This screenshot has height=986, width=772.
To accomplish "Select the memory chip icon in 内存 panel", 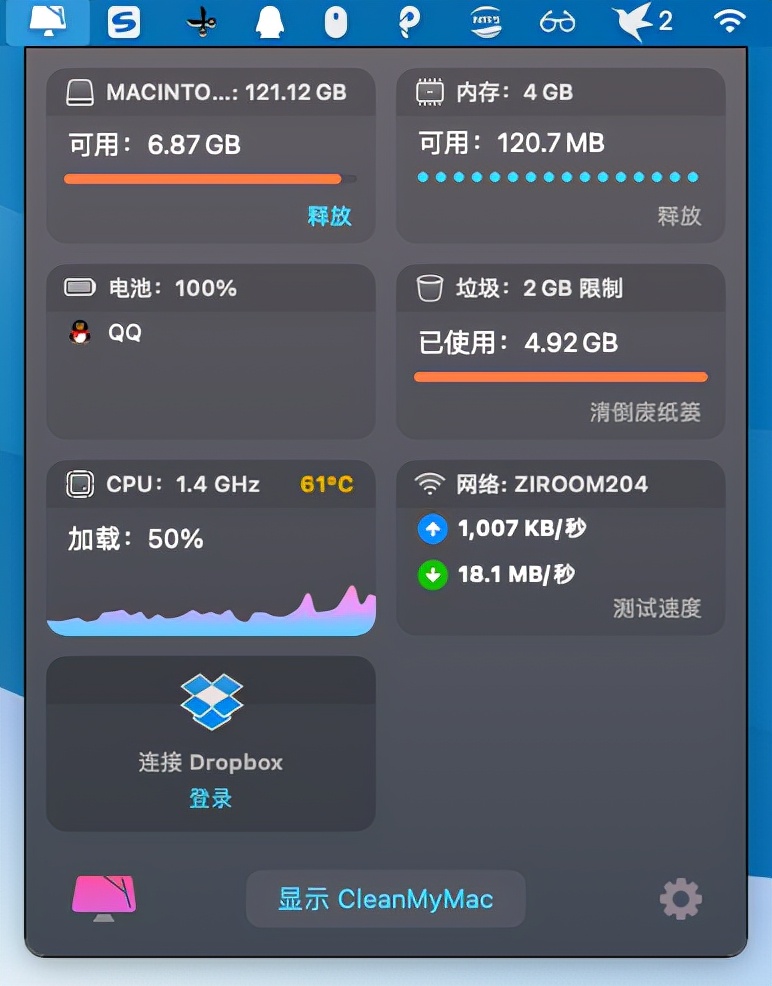I will (x=430, y=92).
